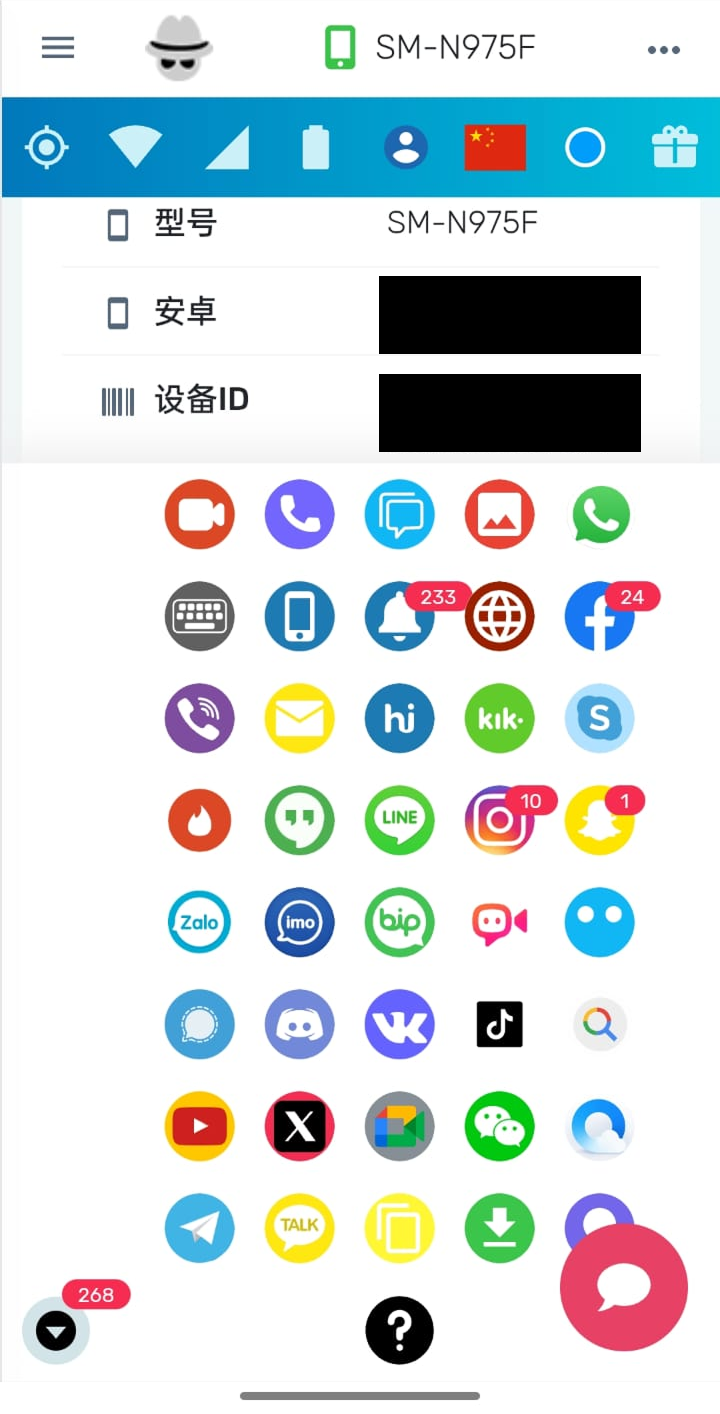This screenshot has height=1414, width=720.
Task: Open the YouTube icon
Action: (x=200, y=1126)
